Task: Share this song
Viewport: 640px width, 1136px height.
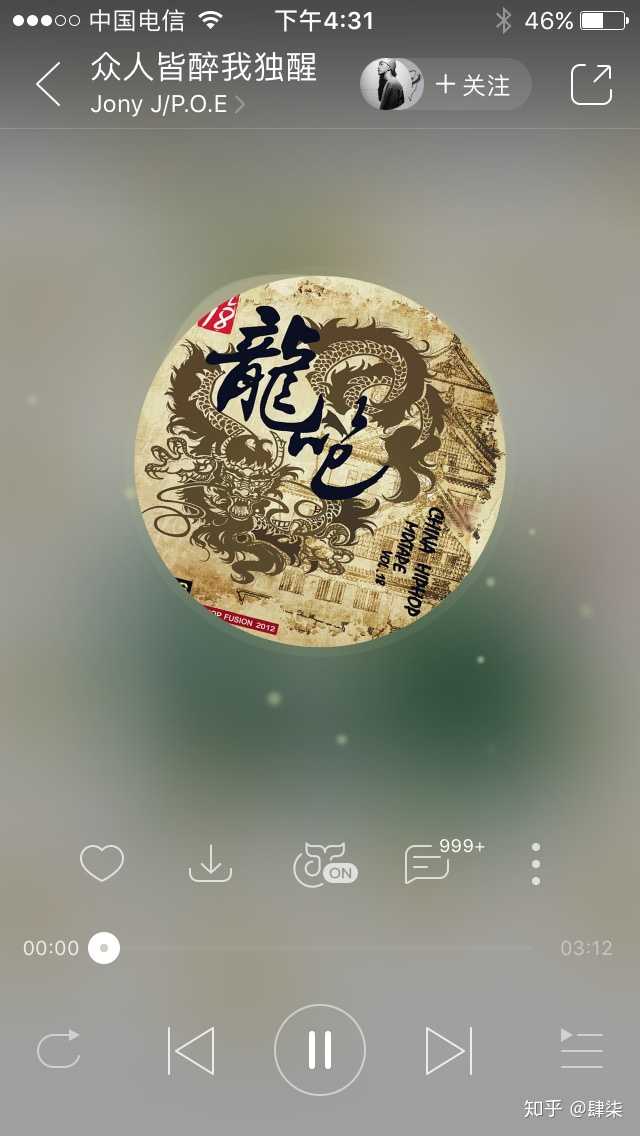Action: tap(591, 84)
